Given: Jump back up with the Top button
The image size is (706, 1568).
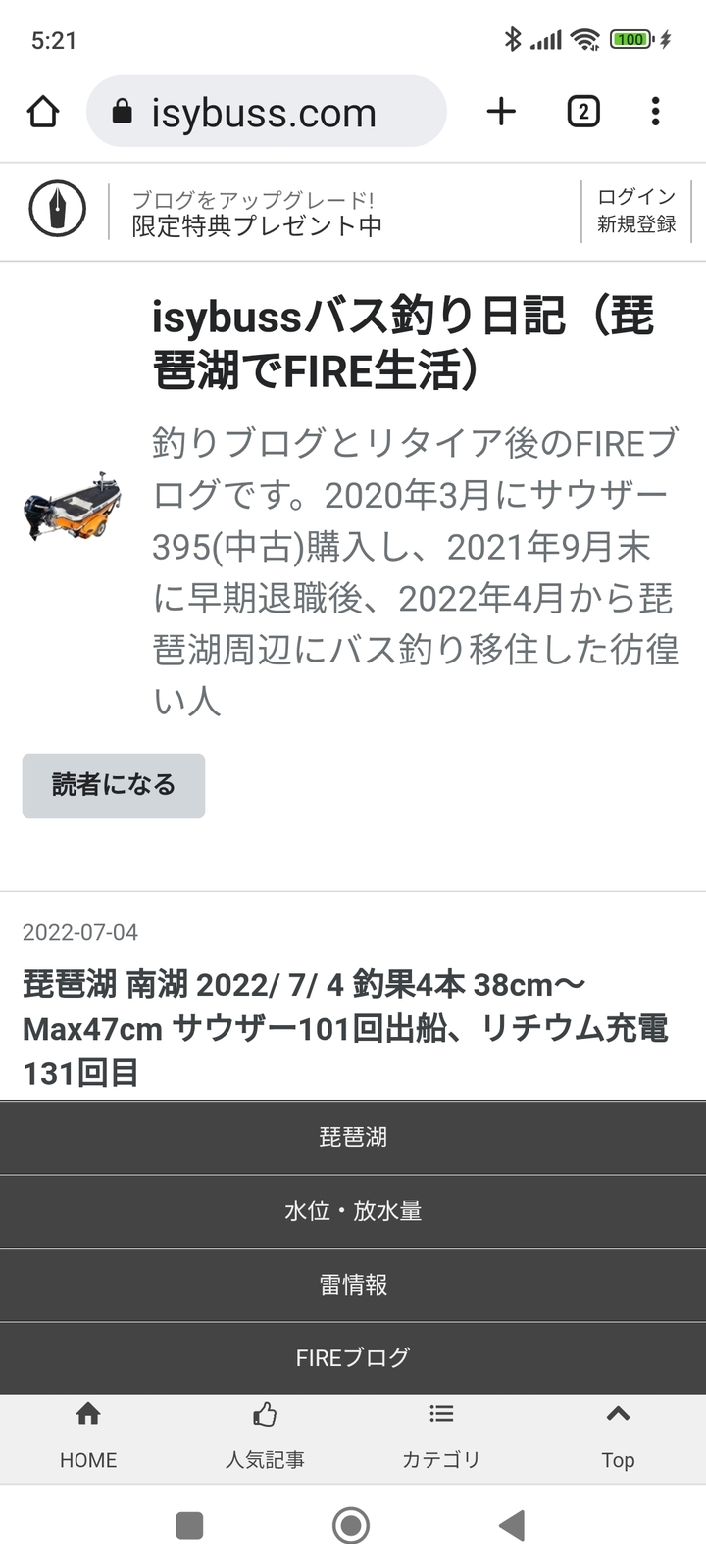Looking at the screenshot, I should 618,1438.
